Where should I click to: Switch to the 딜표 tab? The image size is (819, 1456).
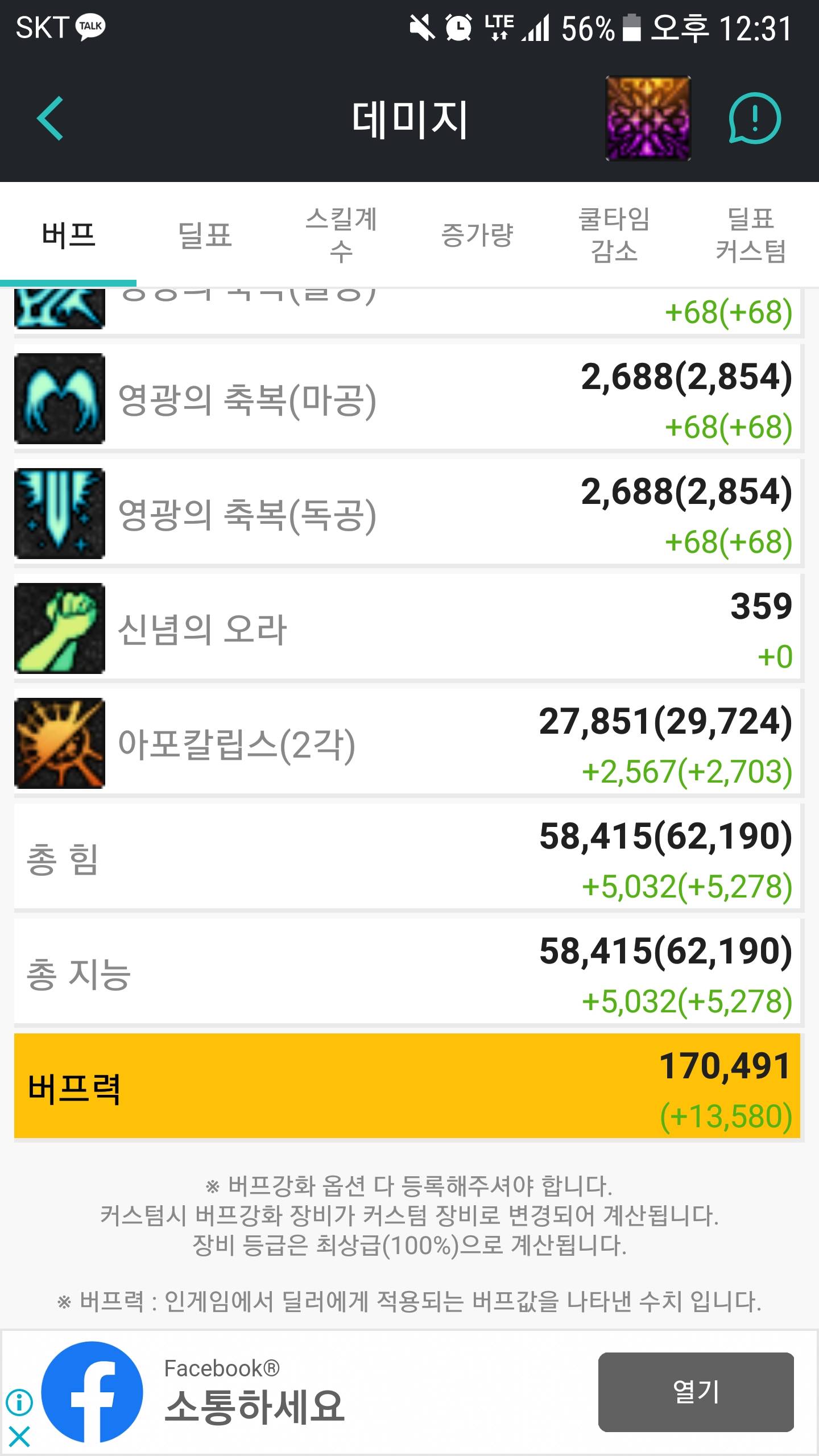(205, 235)
